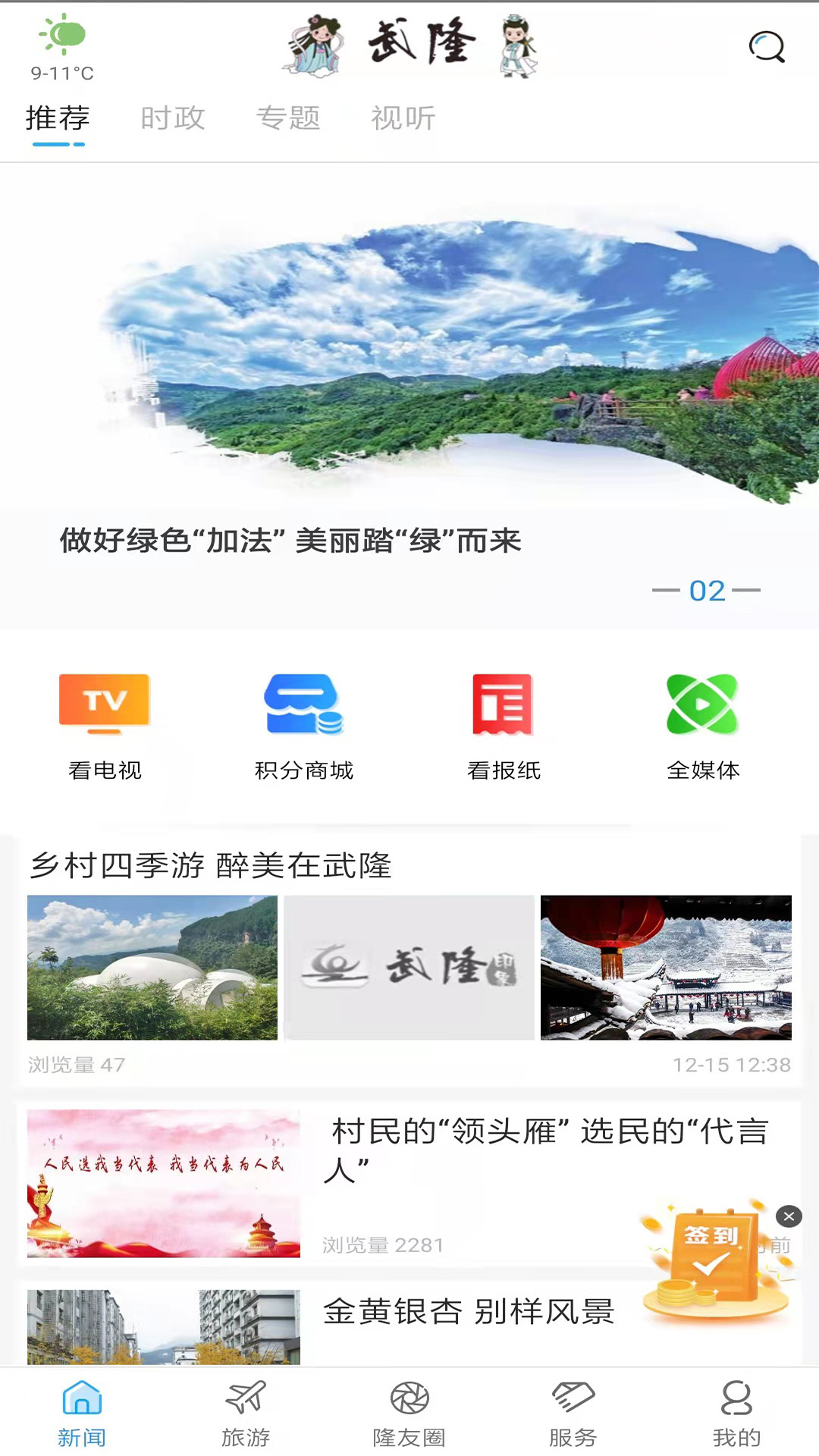819x1456 pixels.
Task: Select the 视听 tab
Action: 403,118
